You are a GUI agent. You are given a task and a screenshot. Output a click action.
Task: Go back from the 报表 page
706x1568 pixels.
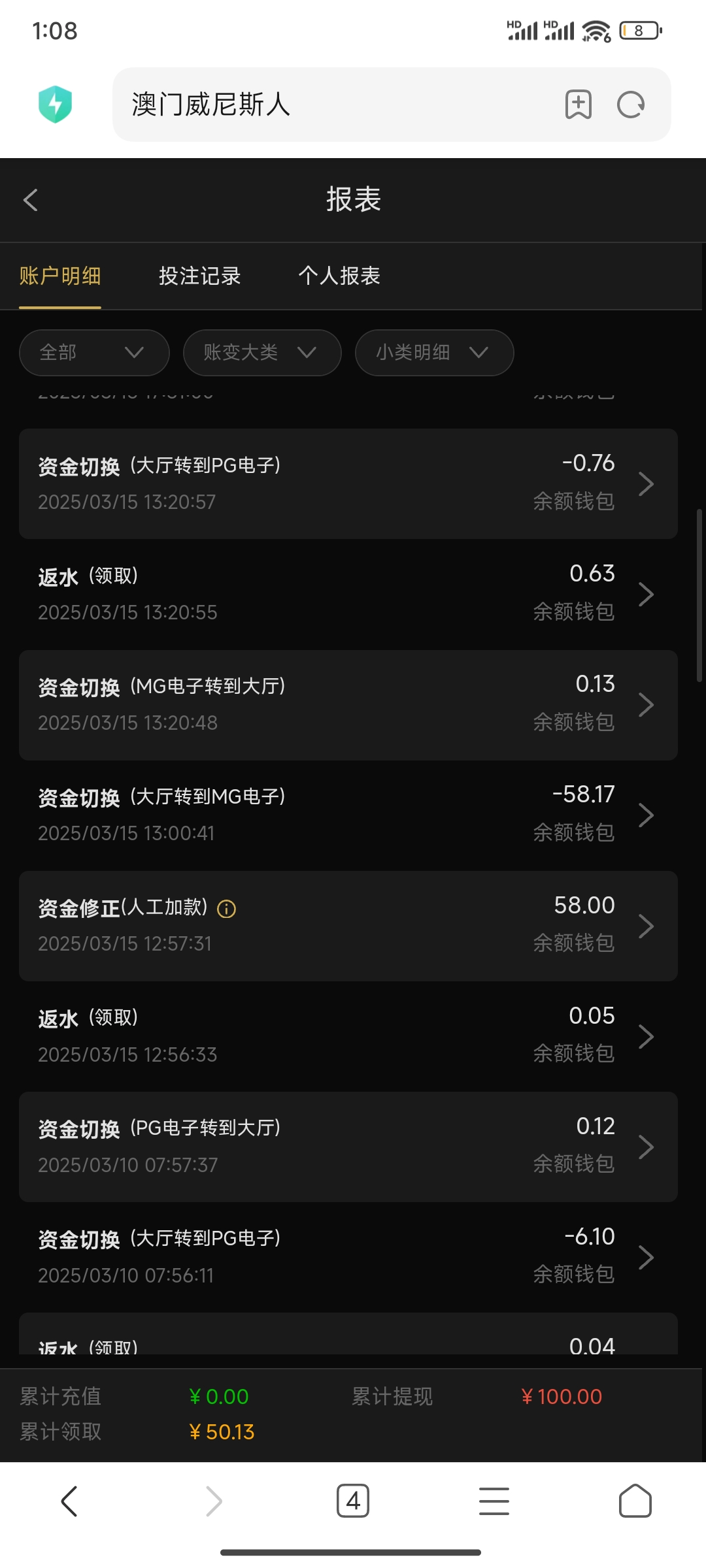tap(31, 200)
